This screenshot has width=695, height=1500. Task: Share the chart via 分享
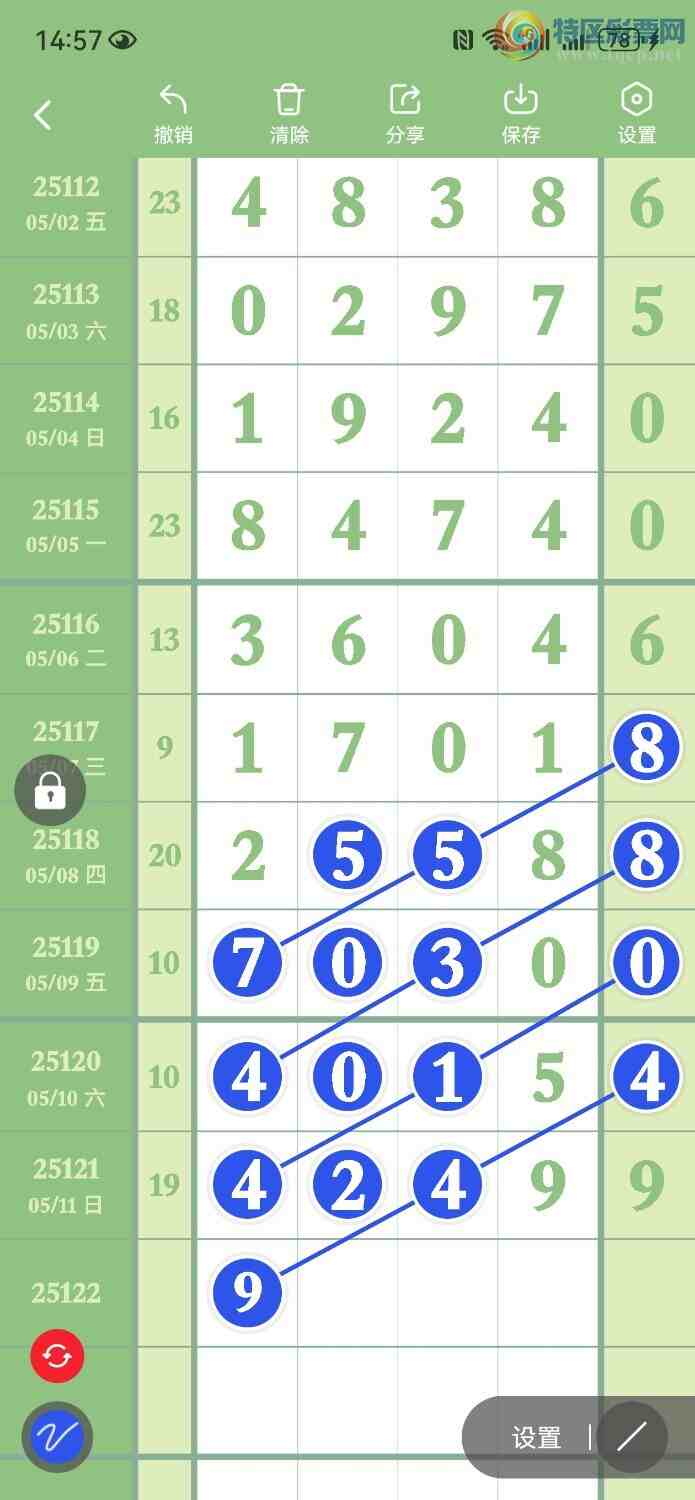click(405, 114)
